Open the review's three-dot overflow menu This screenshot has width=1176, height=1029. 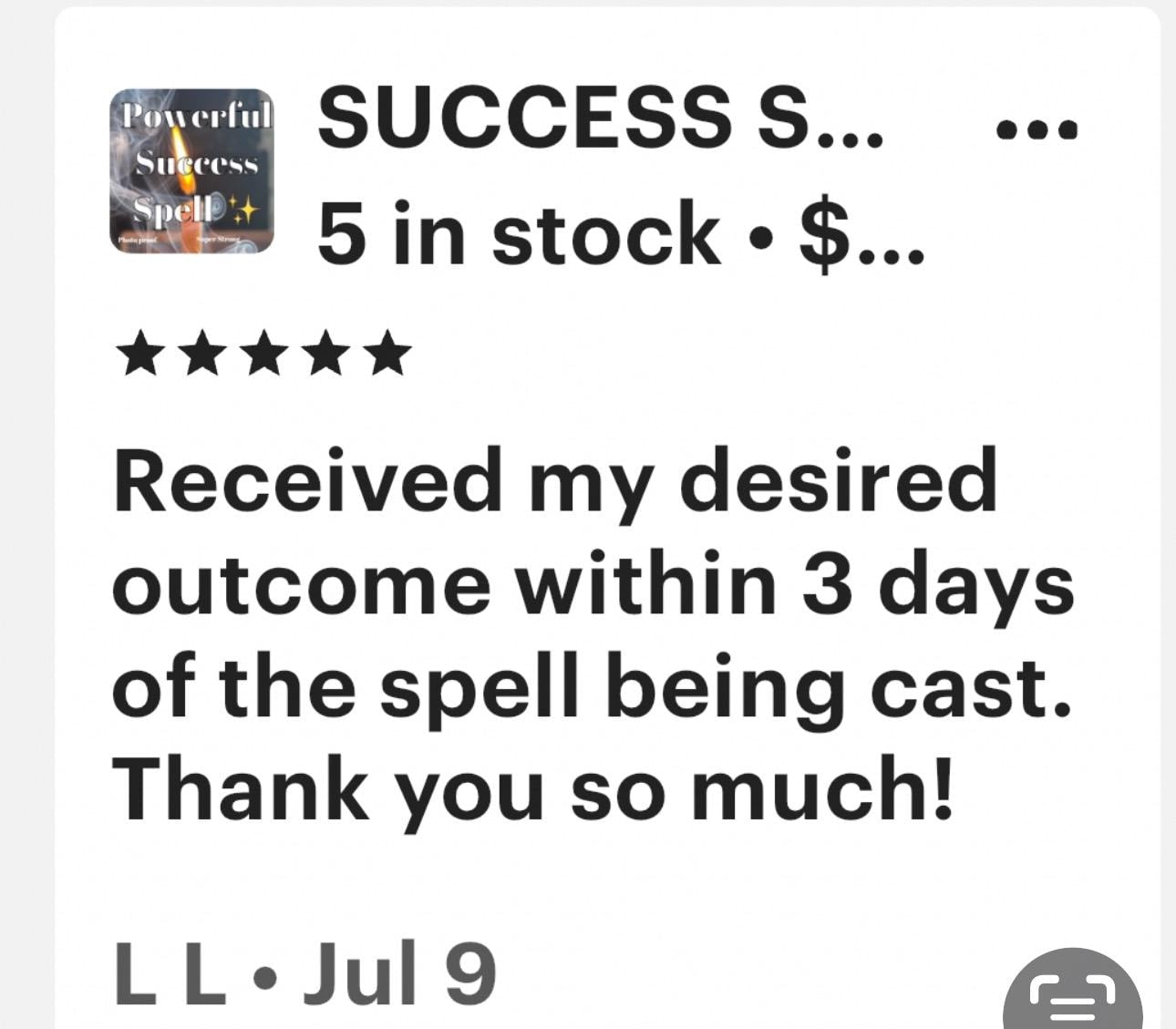1037,129
